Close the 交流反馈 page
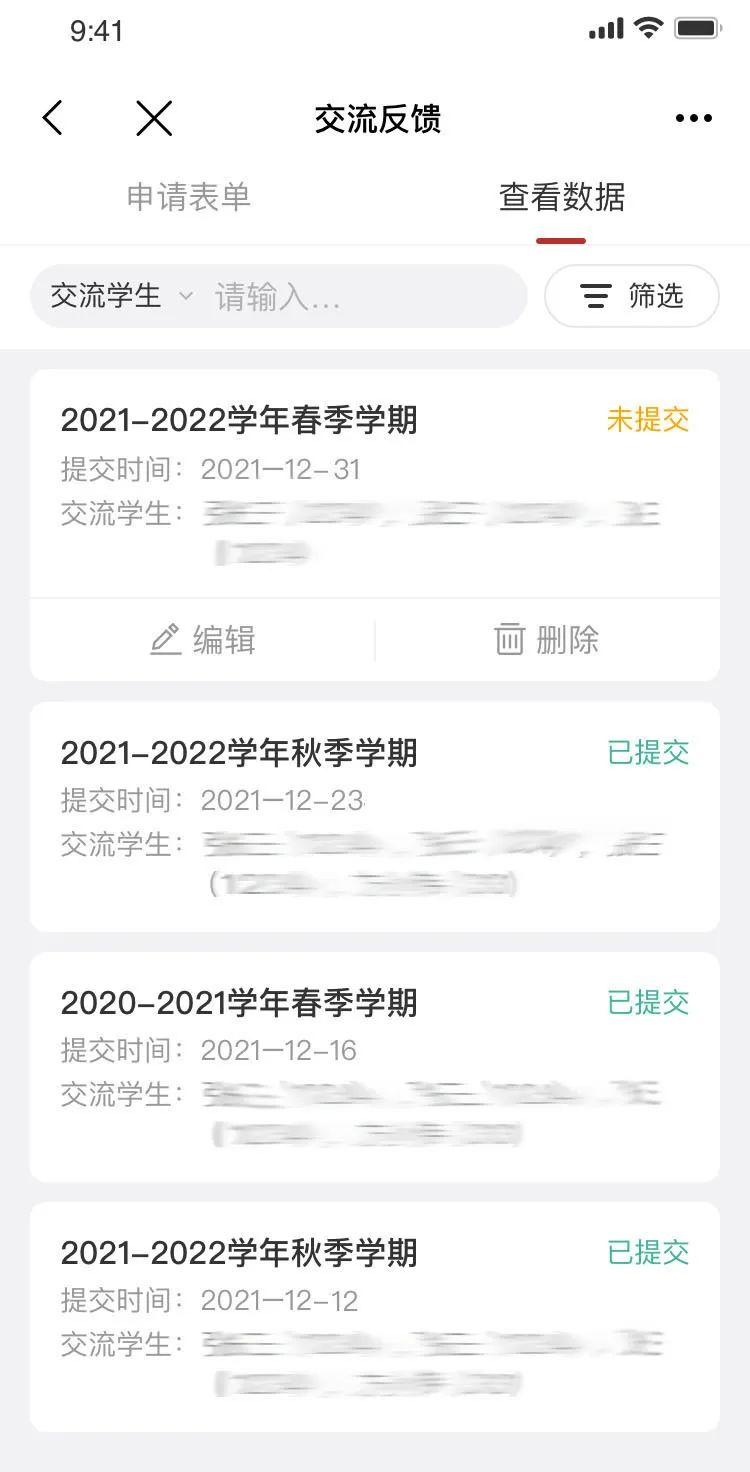750x1472 pixels. click(154, 119)
